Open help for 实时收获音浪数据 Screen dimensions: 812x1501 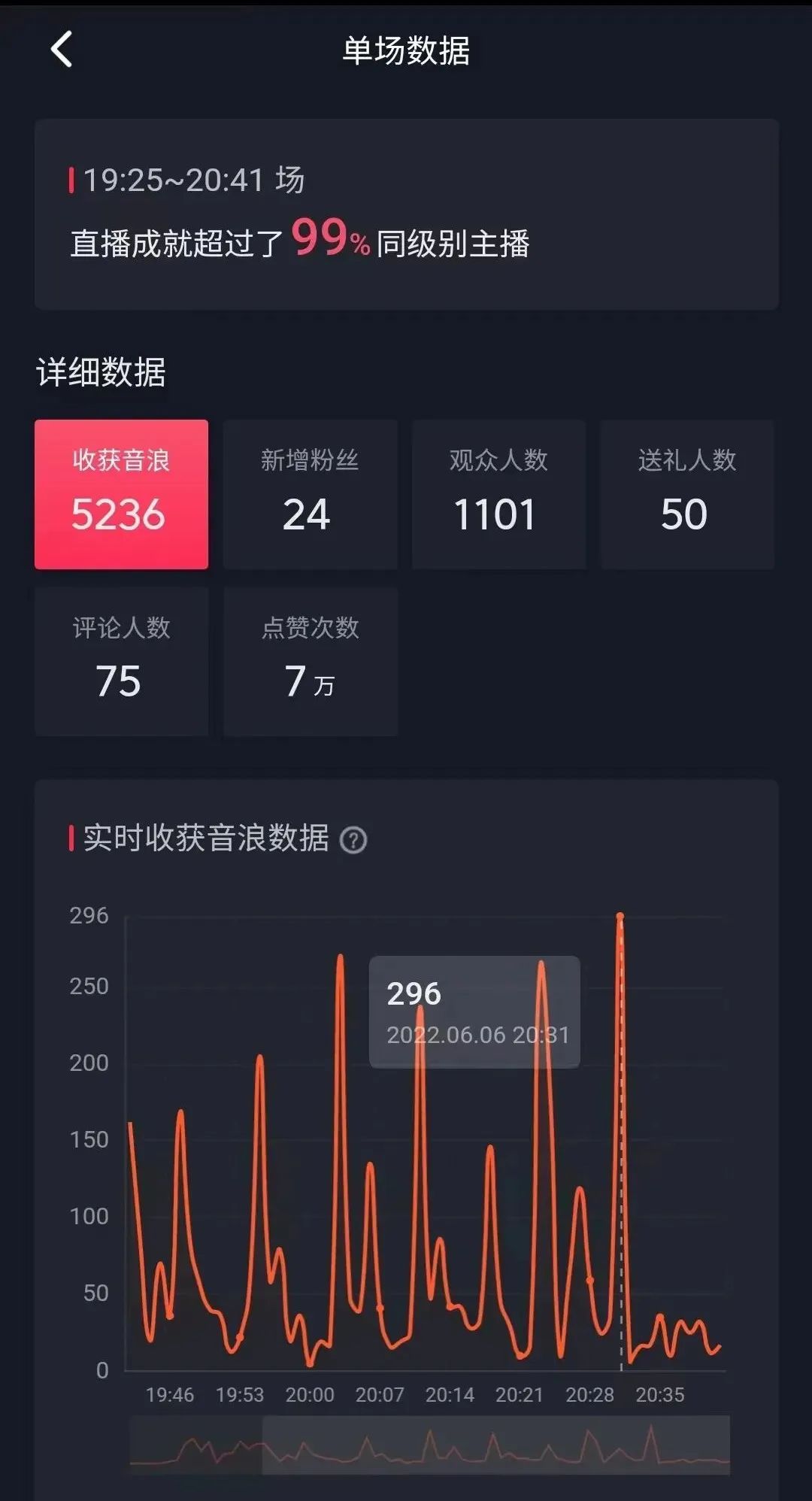(x=353, y=840)
